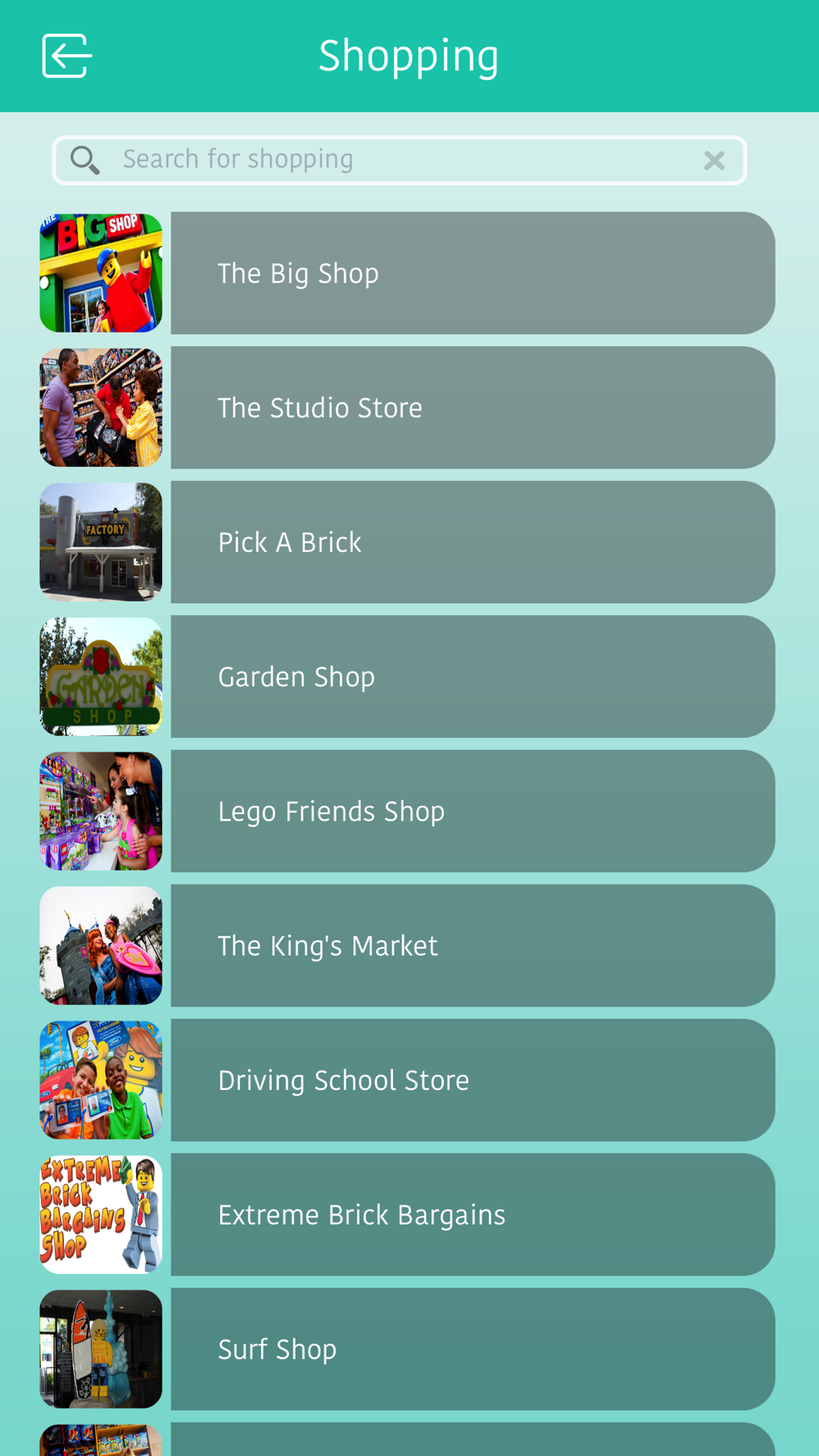
Task: Open Driving School Store
Action: pos(472,1080)
